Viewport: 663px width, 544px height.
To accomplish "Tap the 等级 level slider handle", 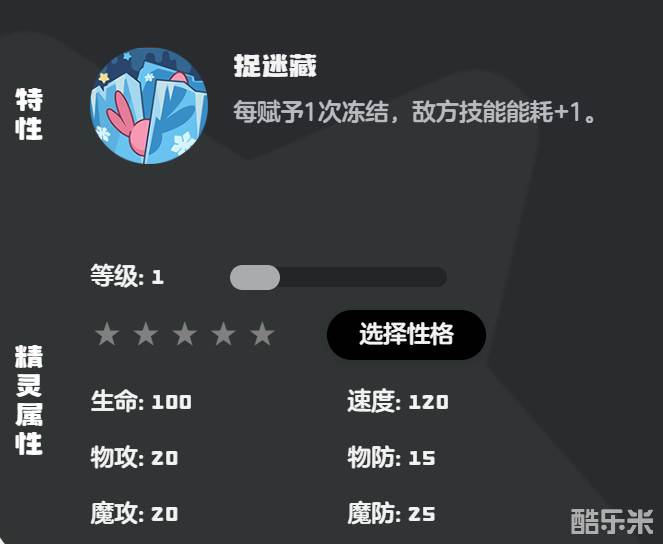I will pos(255,277).
